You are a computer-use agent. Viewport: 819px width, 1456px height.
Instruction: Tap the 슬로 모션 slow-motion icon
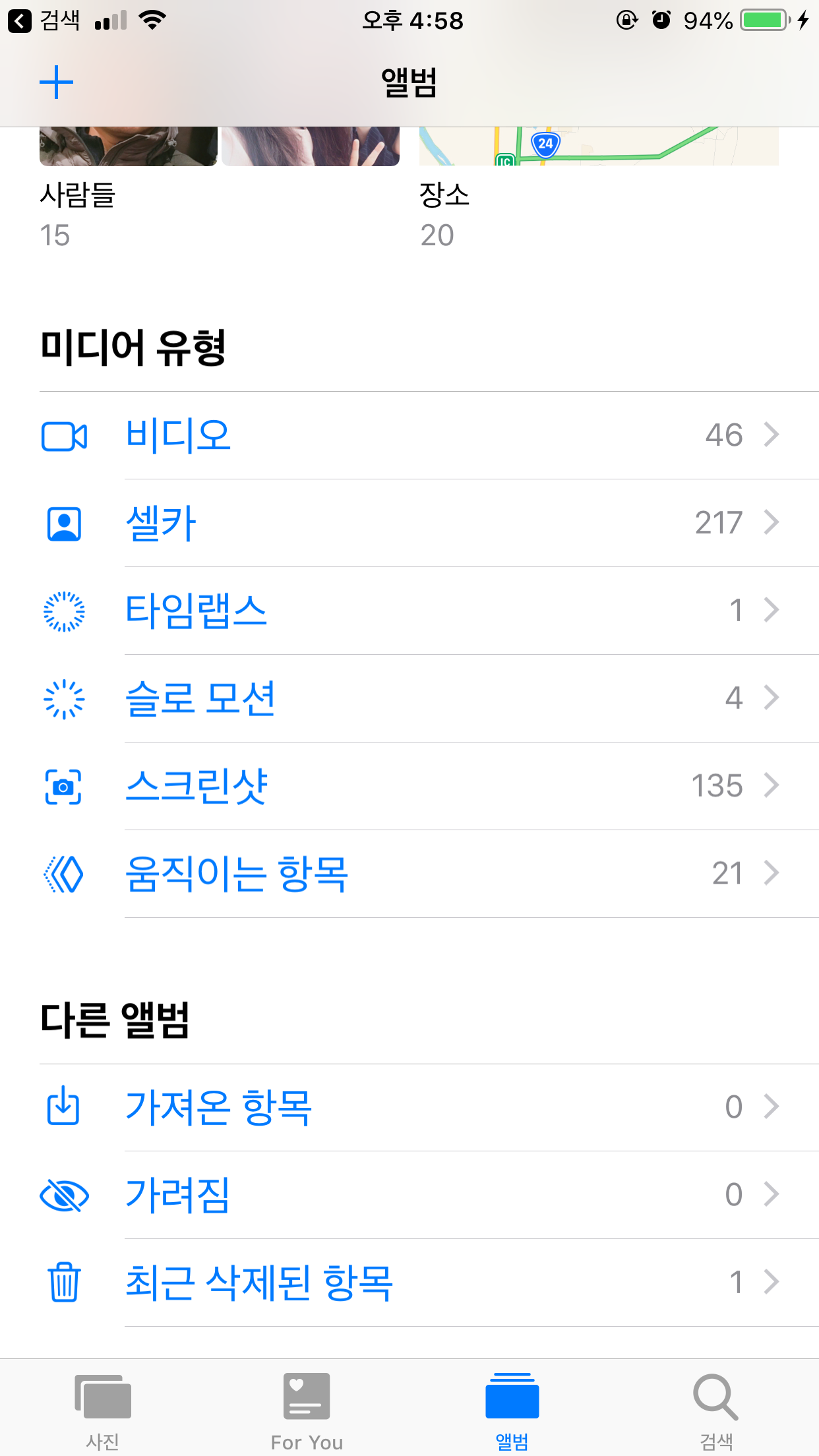coord(64,699)
